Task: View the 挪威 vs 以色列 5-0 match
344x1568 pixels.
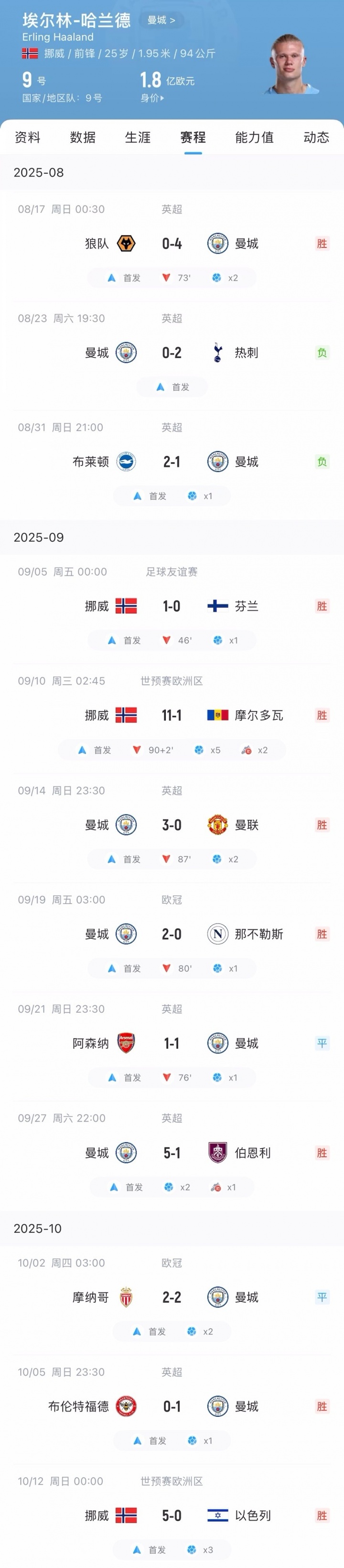Action: point(172,1515)
